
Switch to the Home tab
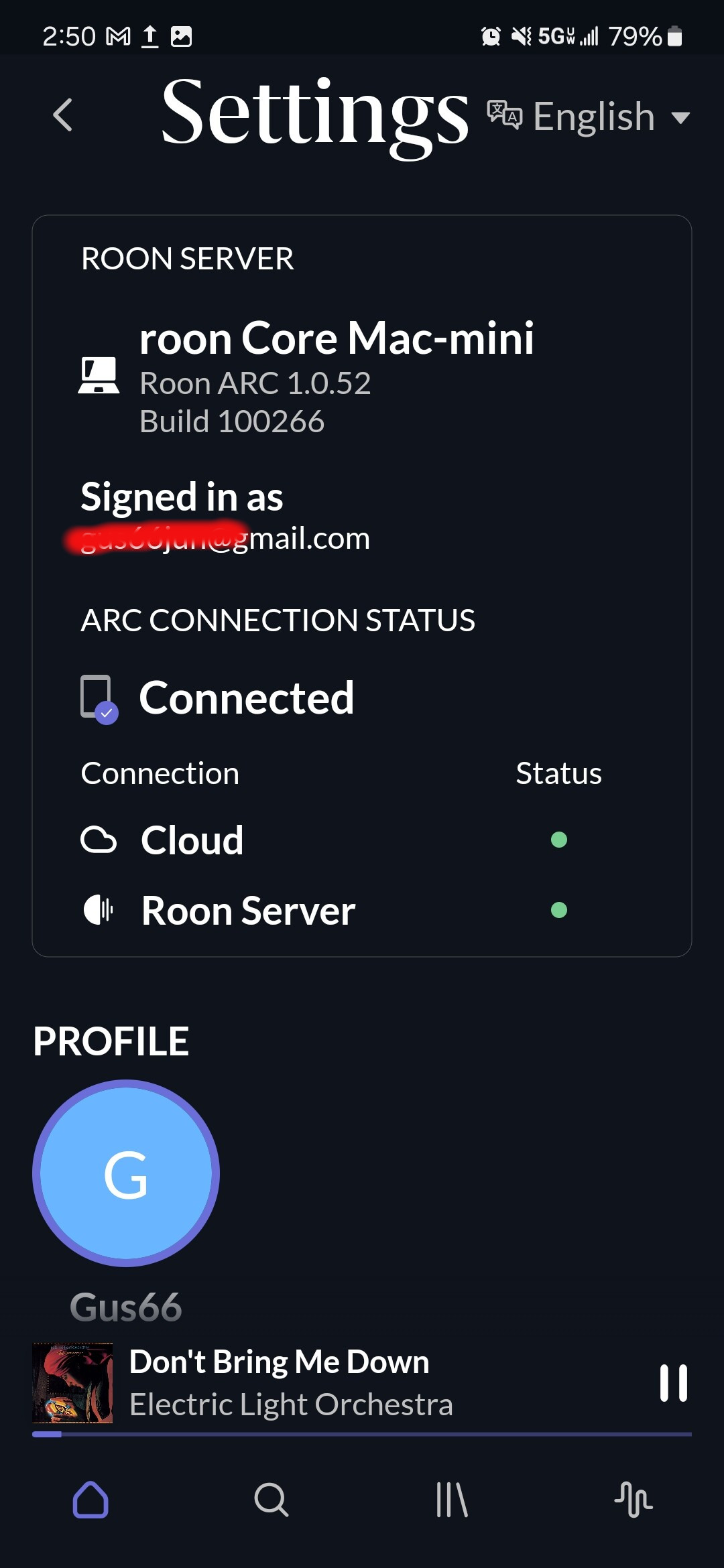(x=90, y=1500)
